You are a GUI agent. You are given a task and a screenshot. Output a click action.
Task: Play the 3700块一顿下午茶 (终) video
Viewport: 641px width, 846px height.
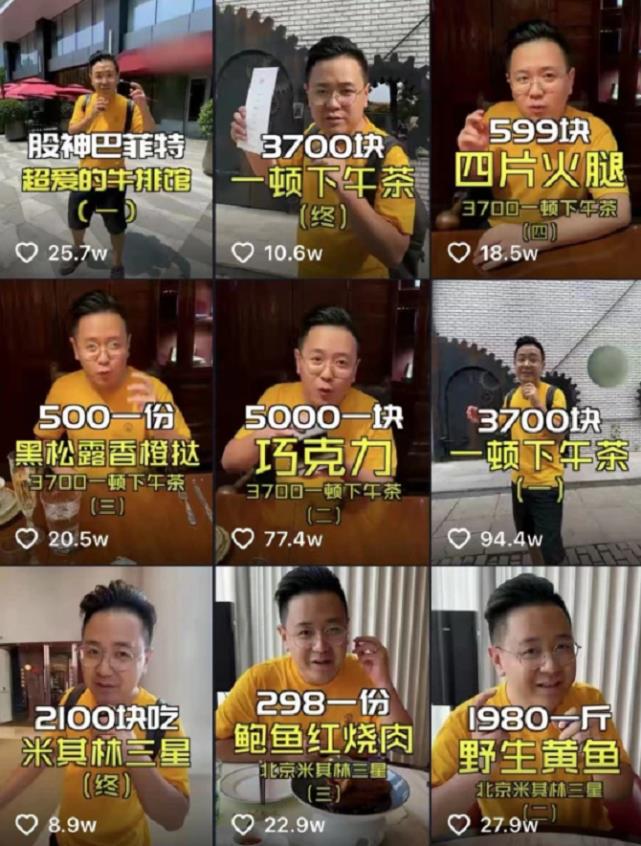321,138
